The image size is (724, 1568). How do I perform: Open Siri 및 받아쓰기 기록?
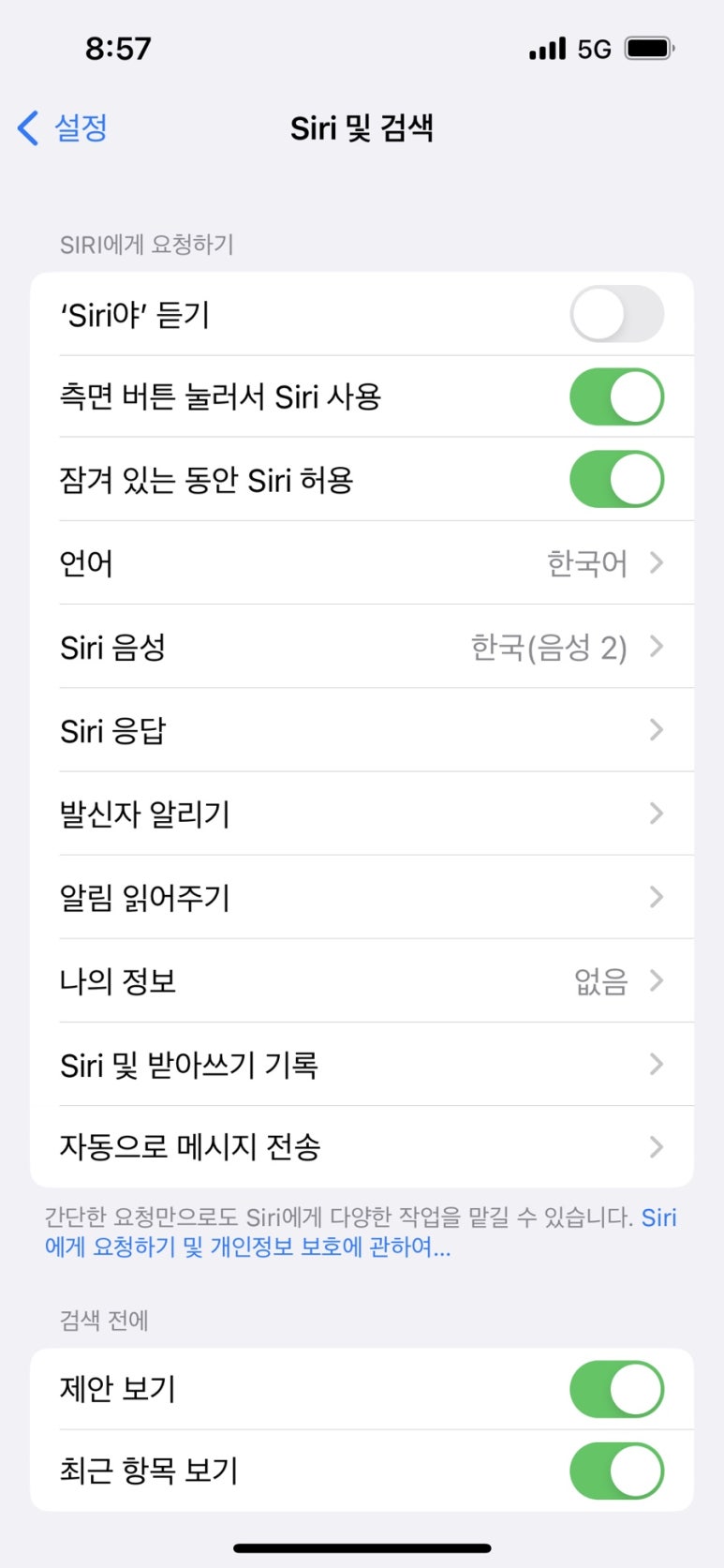(362, 1064)
